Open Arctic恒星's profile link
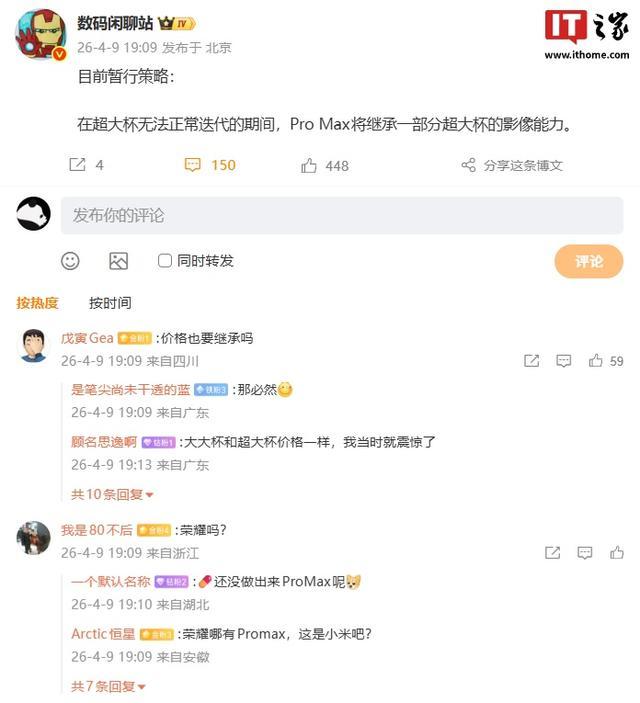Image resolution: width=640 pixels, height=703 pixels. 103,634
